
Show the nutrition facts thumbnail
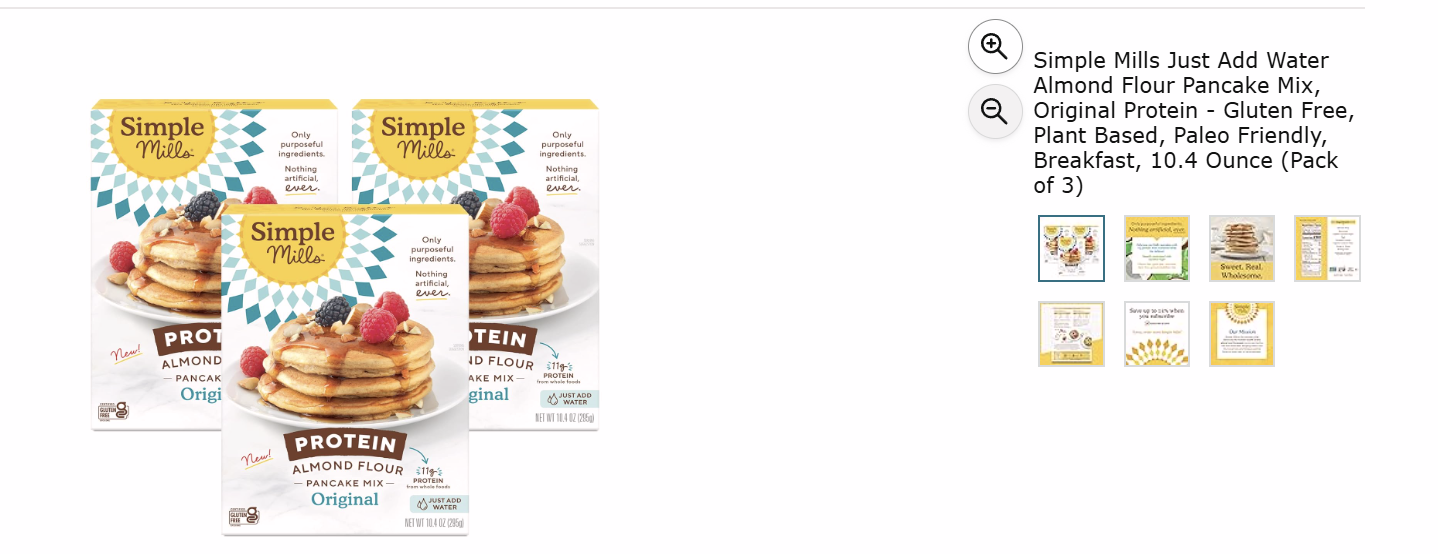(1327, 248)
